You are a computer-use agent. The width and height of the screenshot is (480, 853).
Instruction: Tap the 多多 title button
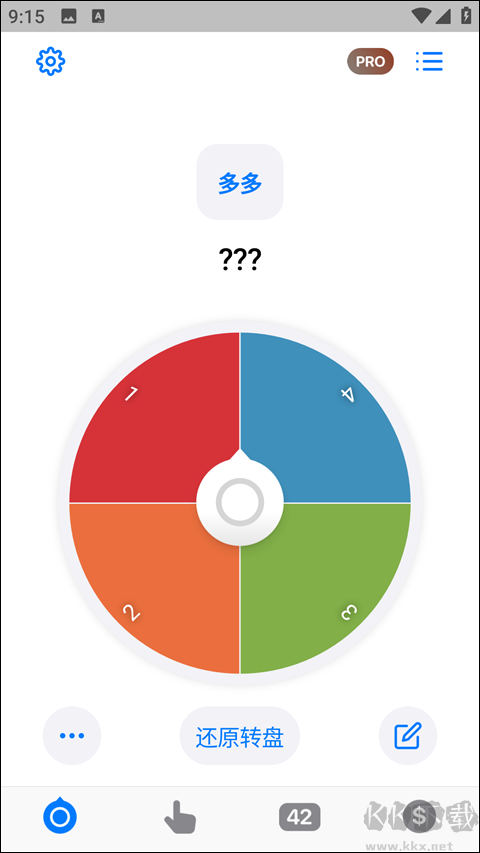tap(240, 182)
